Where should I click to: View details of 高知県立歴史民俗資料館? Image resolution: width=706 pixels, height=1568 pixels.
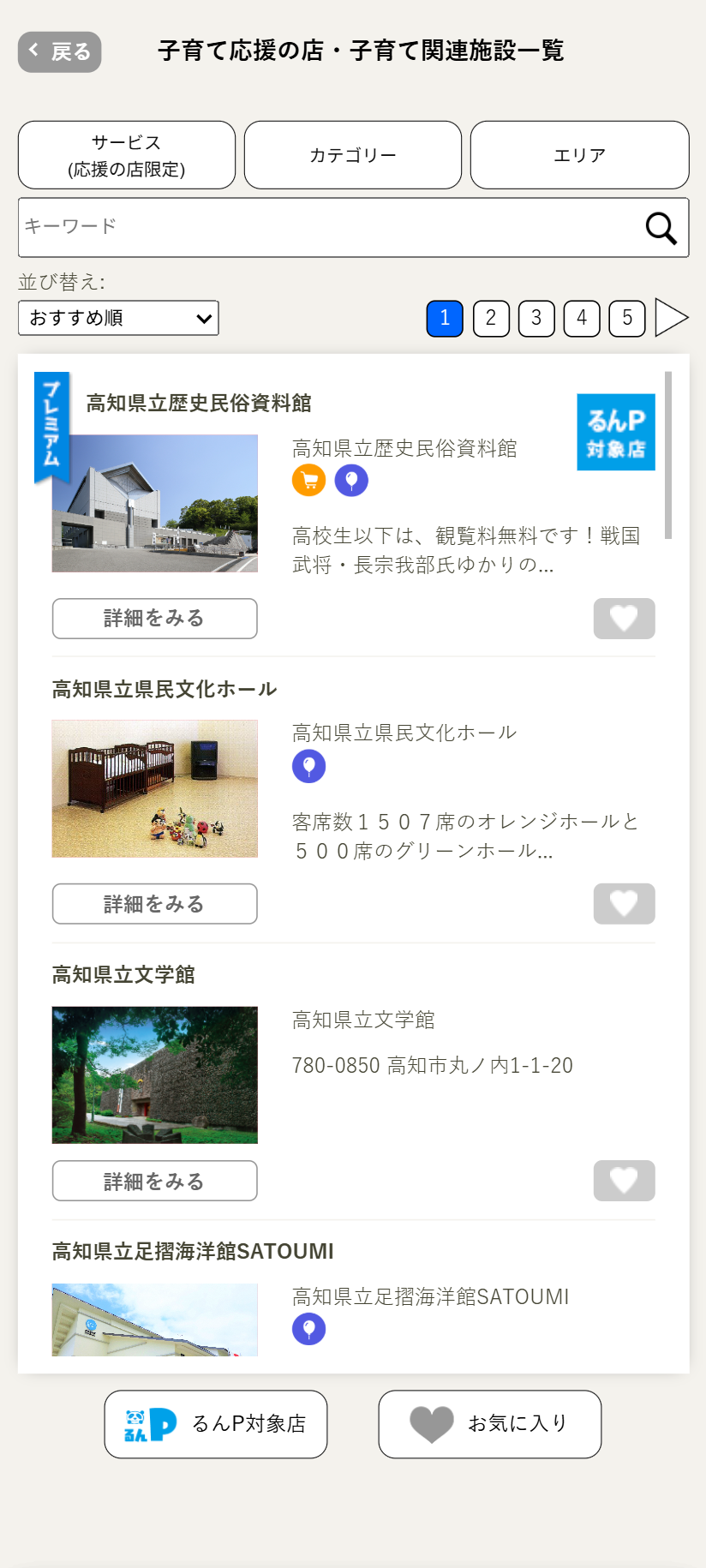(154, 619)
